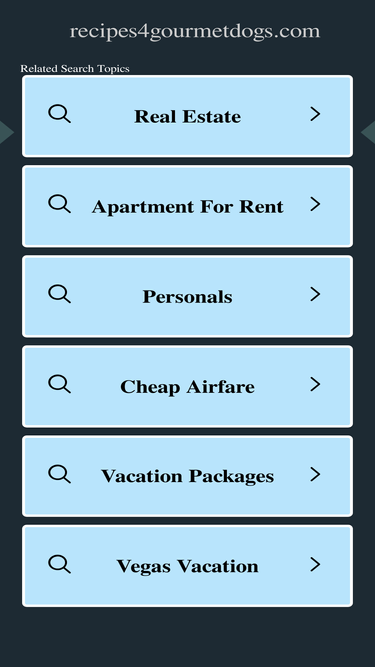
Task: Tap the Cheap Airfare search topic
Action: coord(187,386)
